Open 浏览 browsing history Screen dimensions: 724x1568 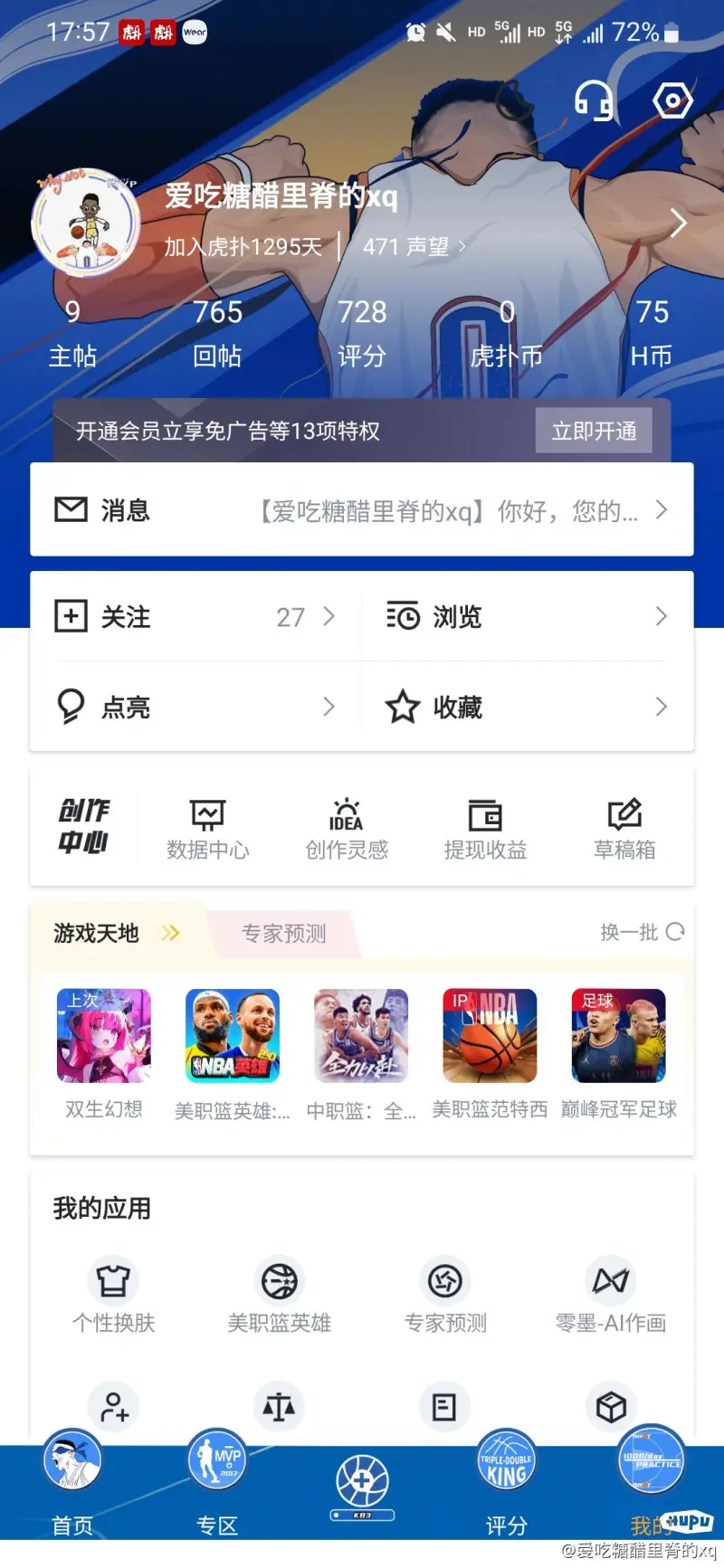pyautogui.click(x=527, y=617)
